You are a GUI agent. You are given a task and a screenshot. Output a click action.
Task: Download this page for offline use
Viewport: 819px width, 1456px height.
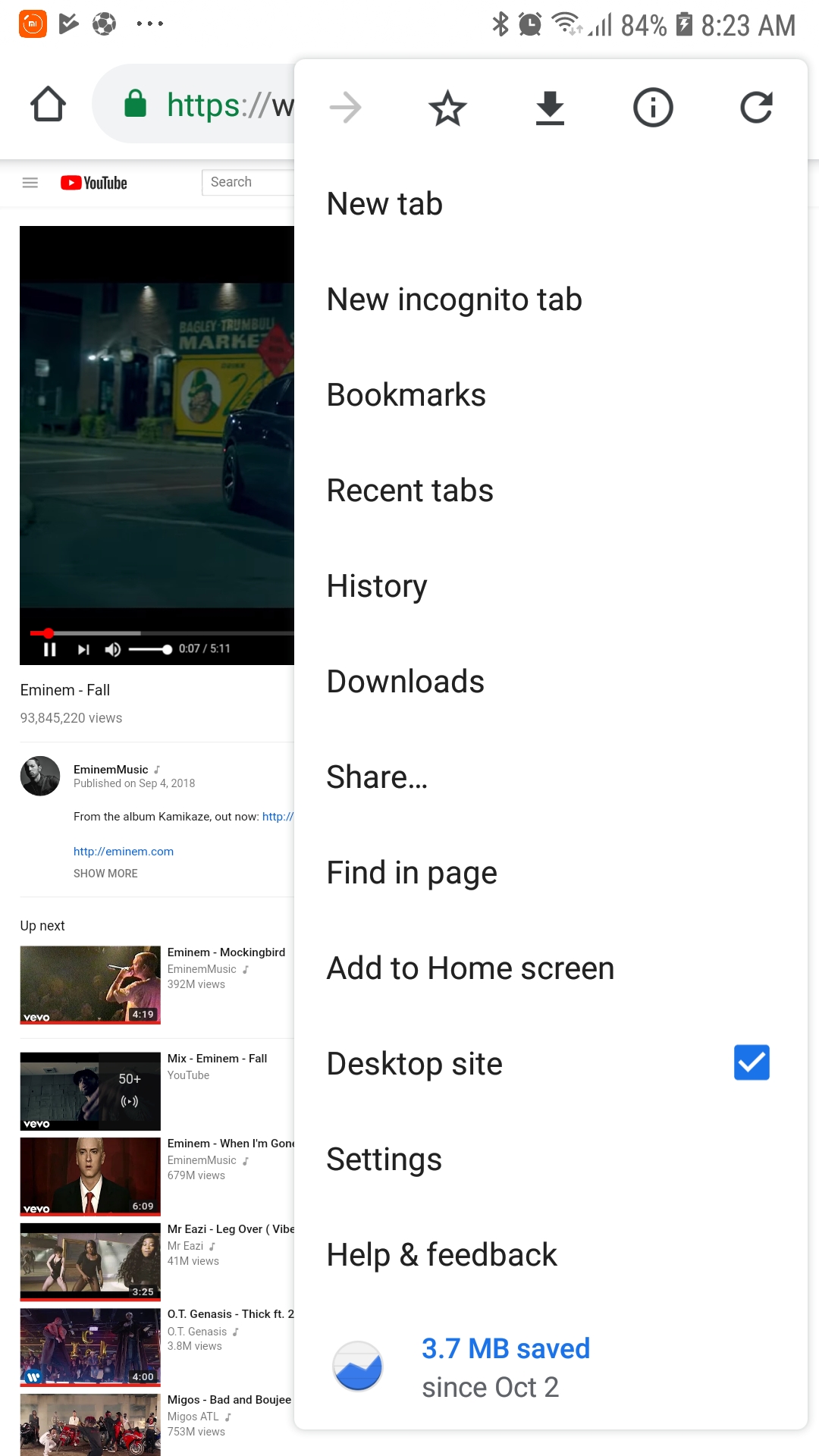[x=550, y=108]
